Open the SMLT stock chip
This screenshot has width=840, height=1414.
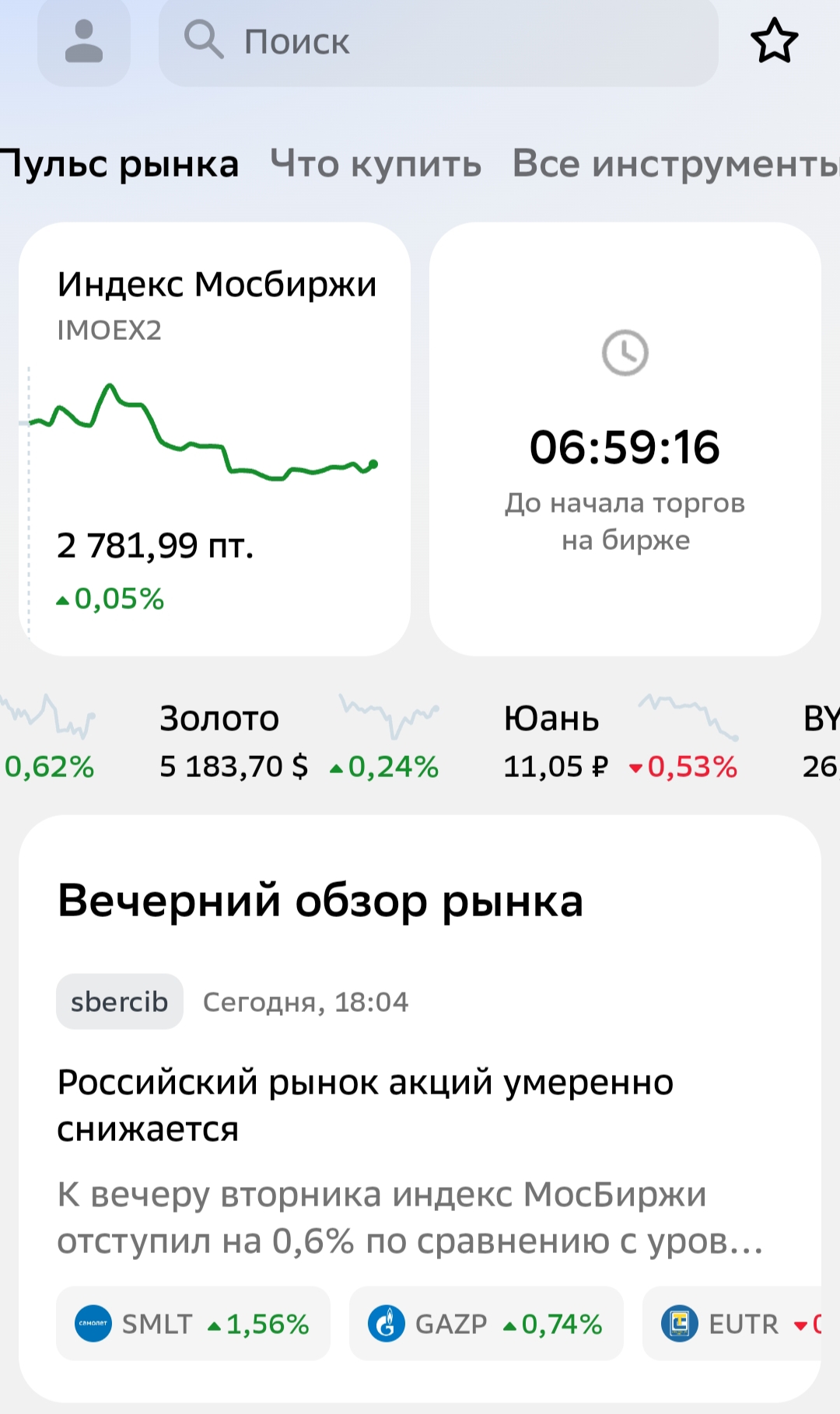(193, 1324)
